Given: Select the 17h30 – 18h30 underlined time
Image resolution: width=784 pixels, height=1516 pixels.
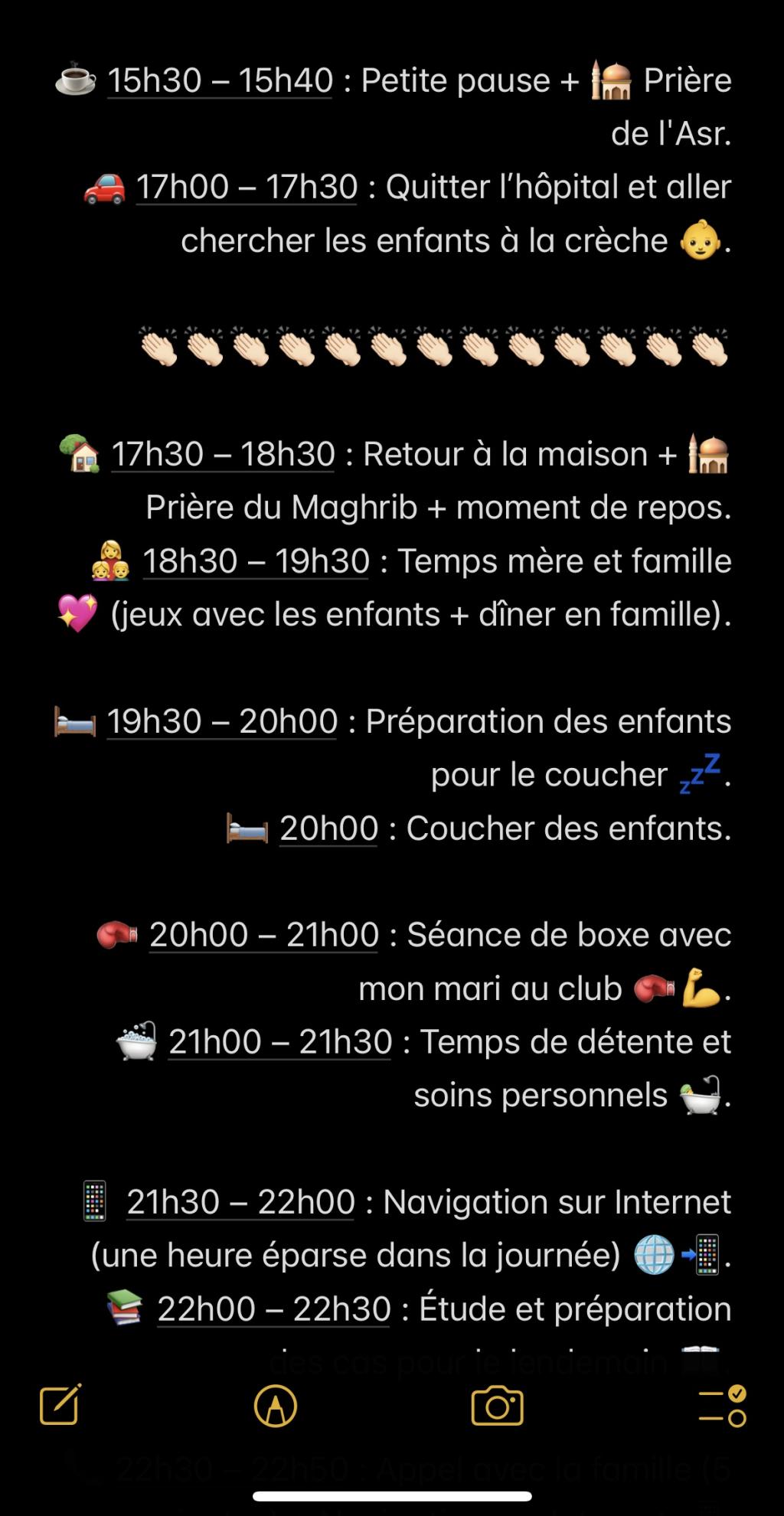Looking at the screenshot, I should click(x=224, y=455).
